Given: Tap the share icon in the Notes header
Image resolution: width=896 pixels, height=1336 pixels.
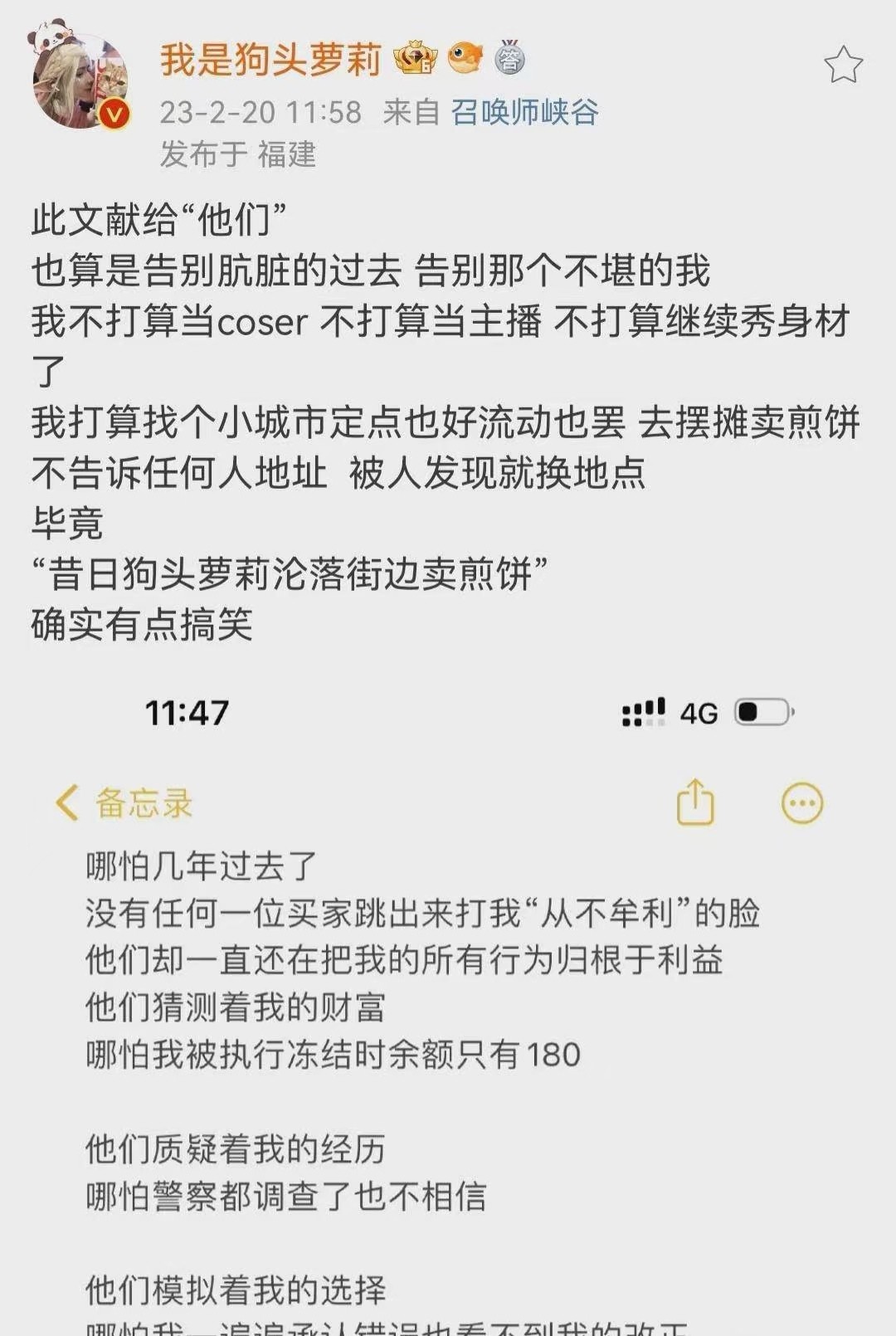Looking at the screenshot, I should click(x=695, y=803).
